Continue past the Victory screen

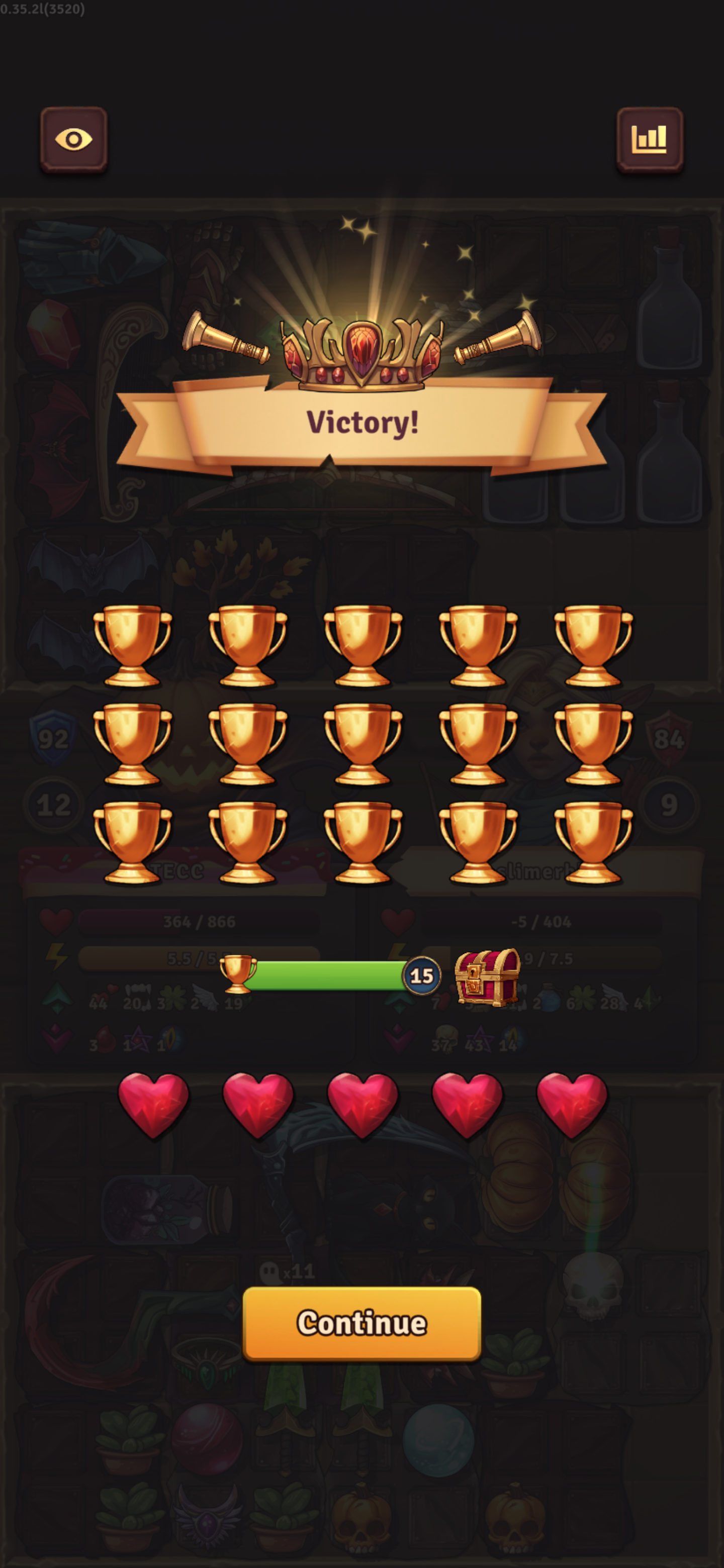click(361, 1323)
